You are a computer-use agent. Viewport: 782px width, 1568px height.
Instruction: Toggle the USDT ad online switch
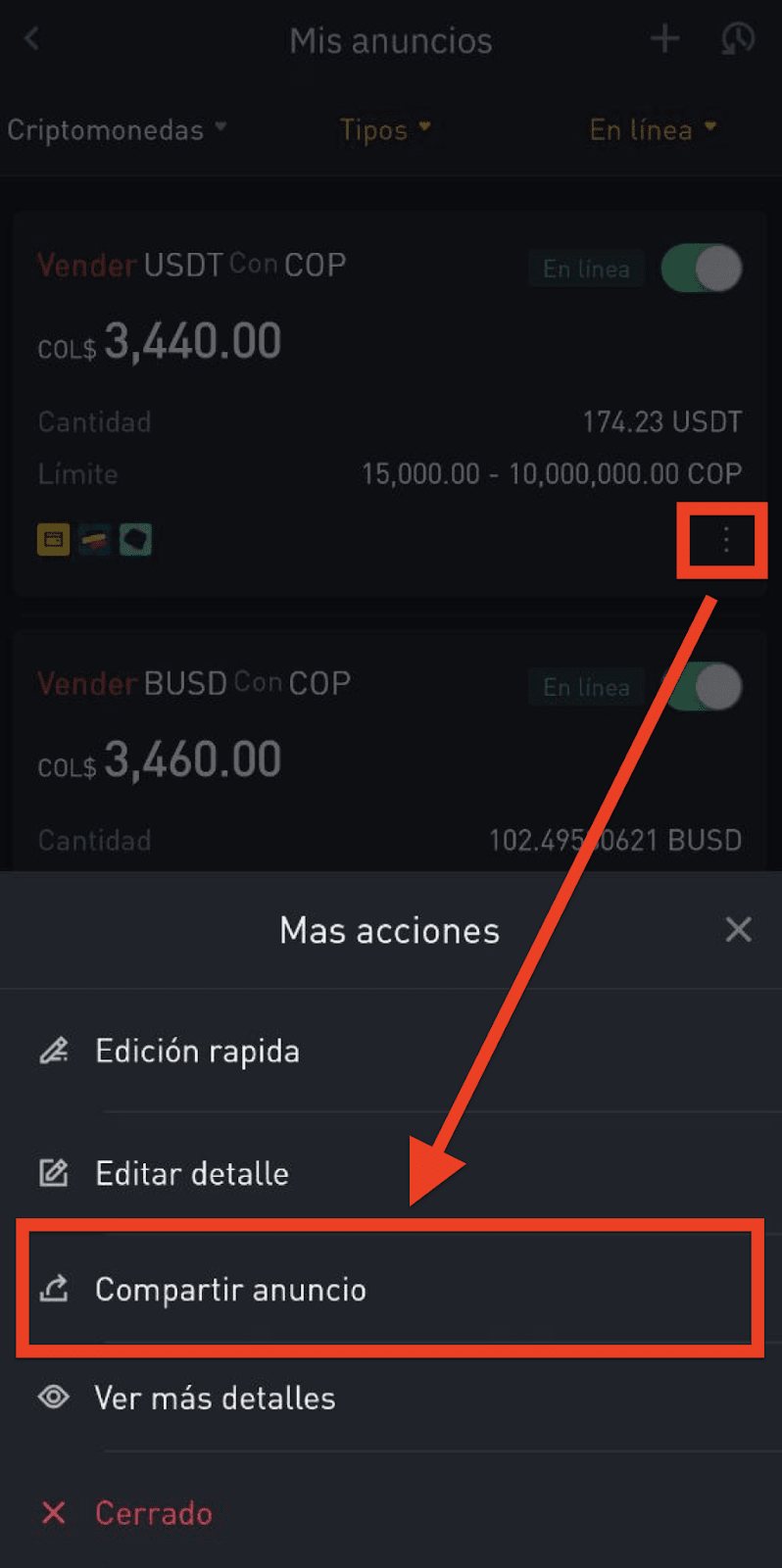tap(702, 269)
